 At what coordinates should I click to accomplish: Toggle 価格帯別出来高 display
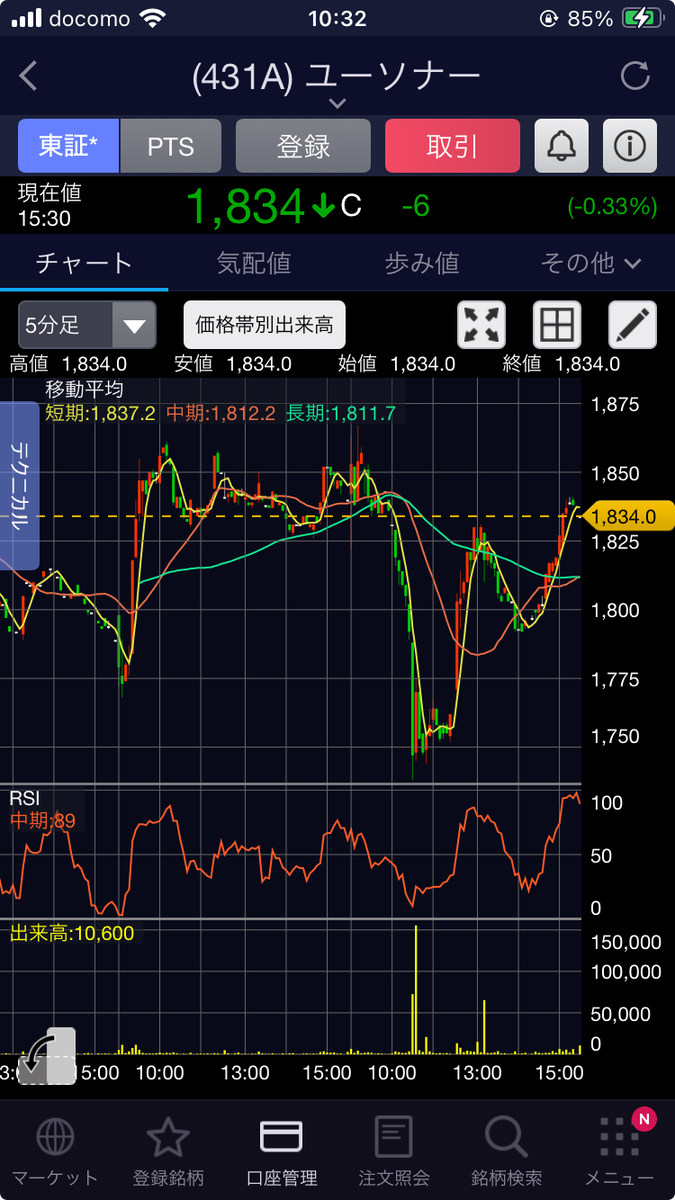(x=264, y=325)
